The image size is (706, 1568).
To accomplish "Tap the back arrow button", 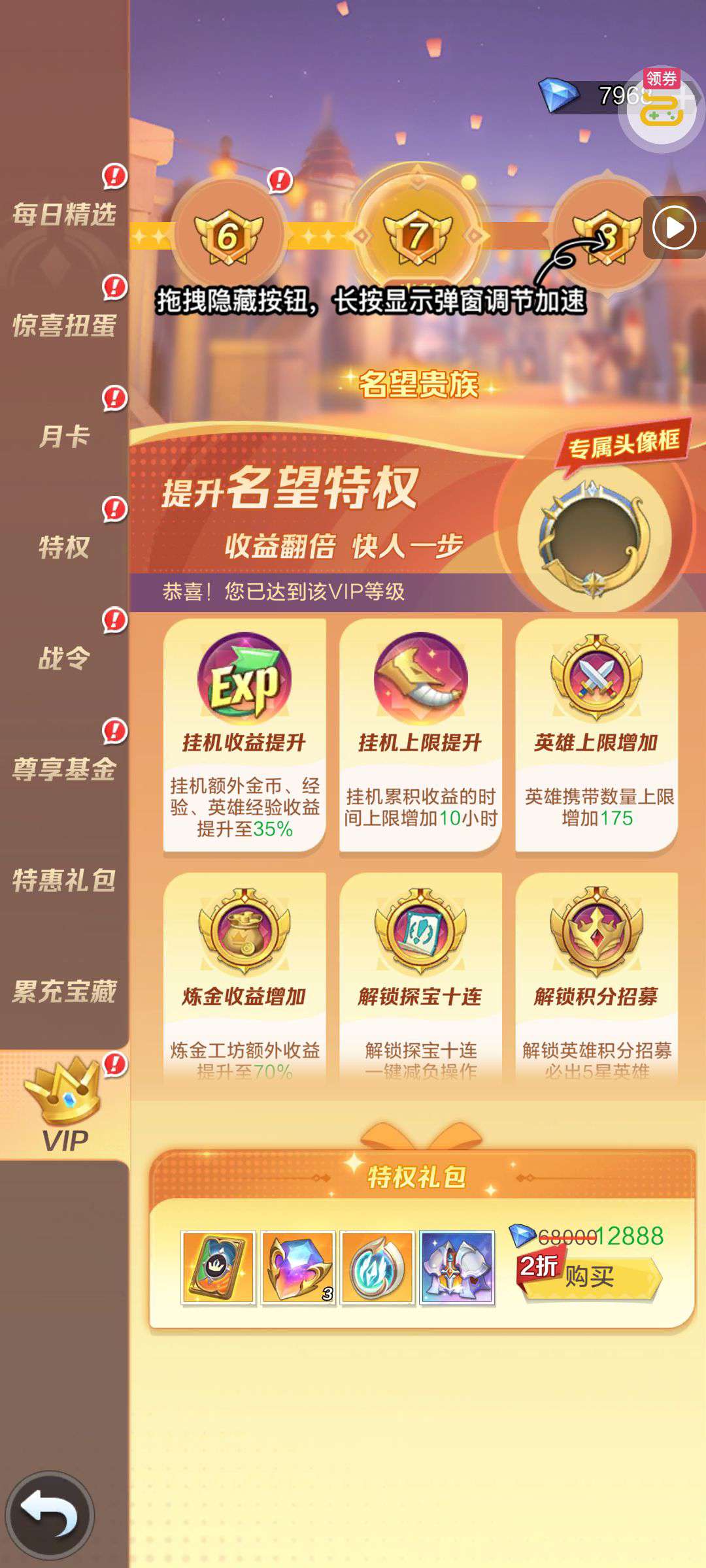I will click(x=50, y=1514).
